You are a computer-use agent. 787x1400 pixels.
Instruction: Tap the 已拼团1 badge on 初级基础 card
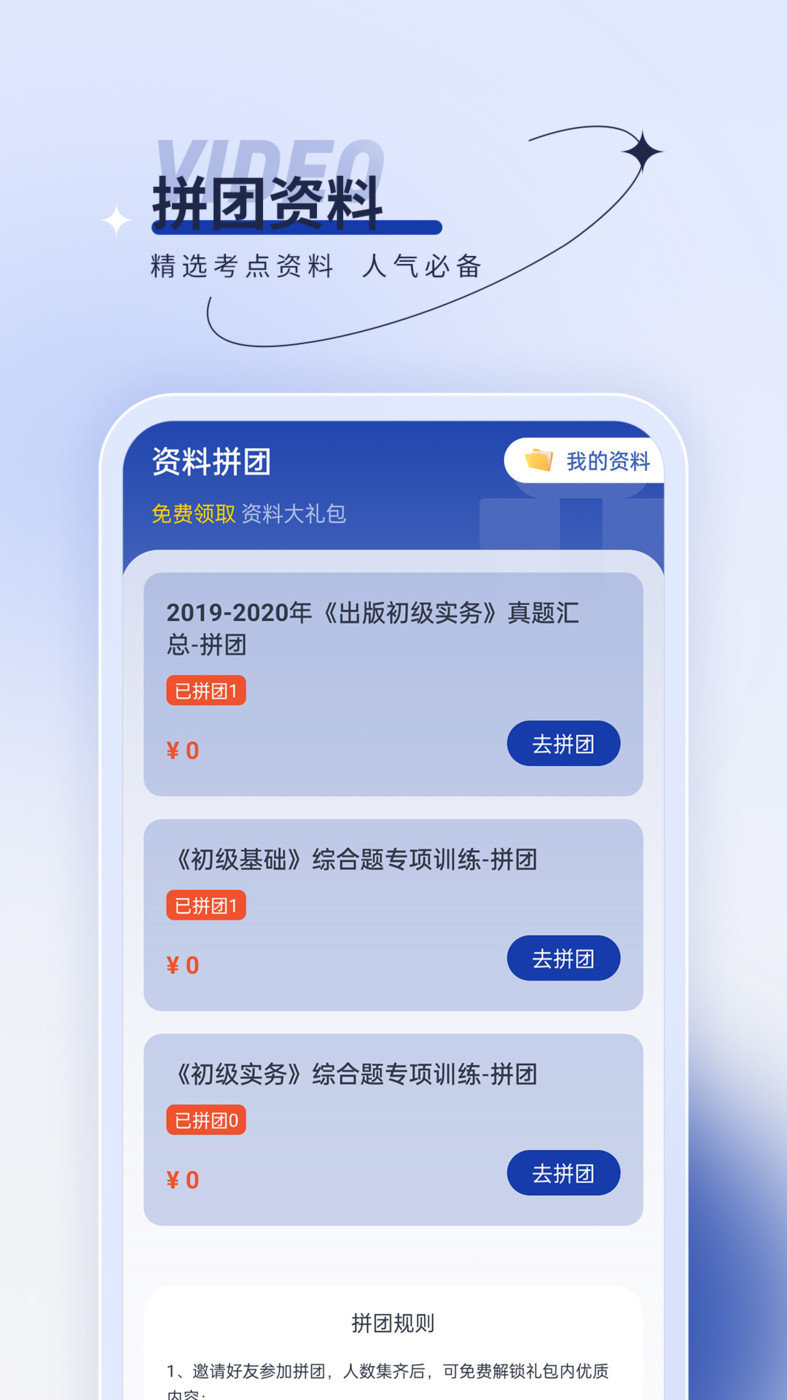coord(205,905)
